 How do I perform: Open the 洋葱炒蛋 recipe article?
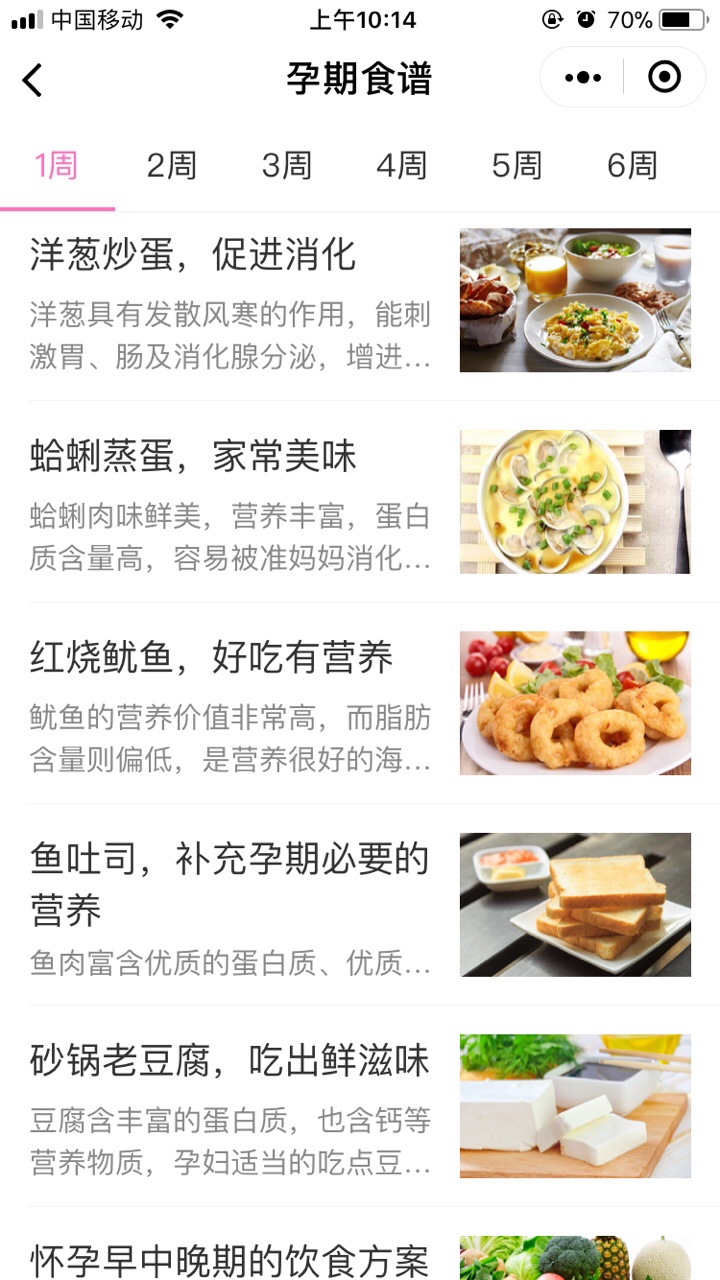[x=360, y=306]
